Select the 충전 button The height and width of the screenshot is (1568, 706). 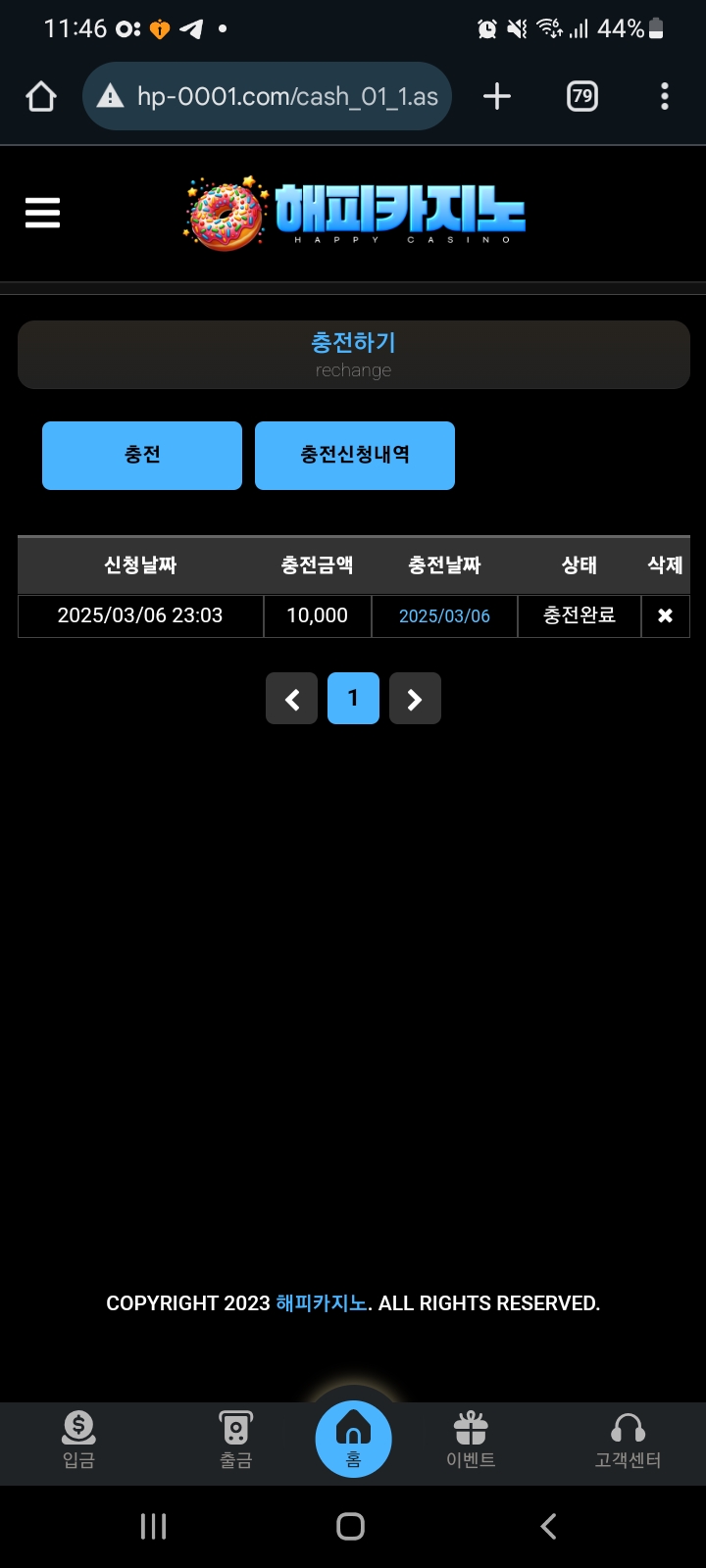coord(142,455)
